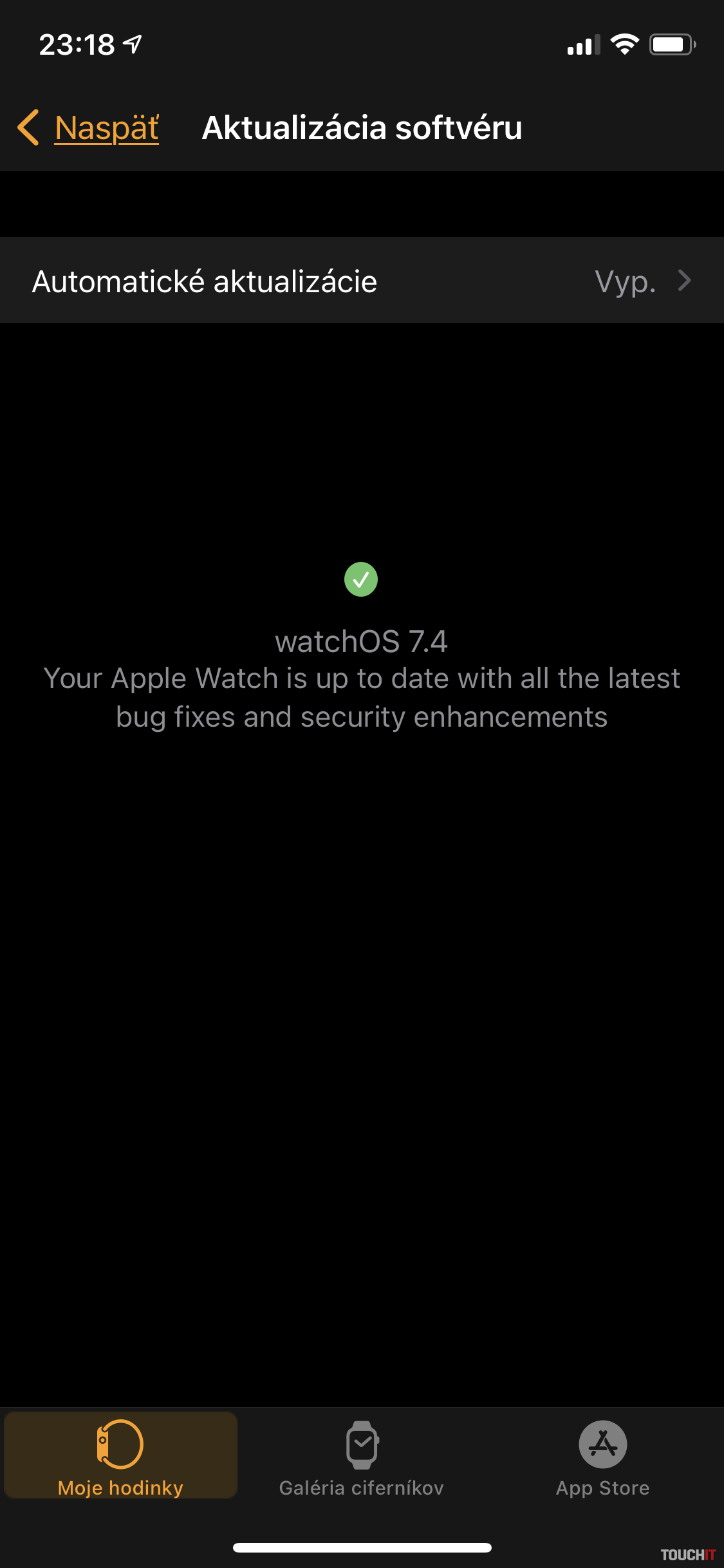The width and height of the screenshot is (724, 1568).
Task: Go back via the Naspäť button
Action: (x=90, y=127)
